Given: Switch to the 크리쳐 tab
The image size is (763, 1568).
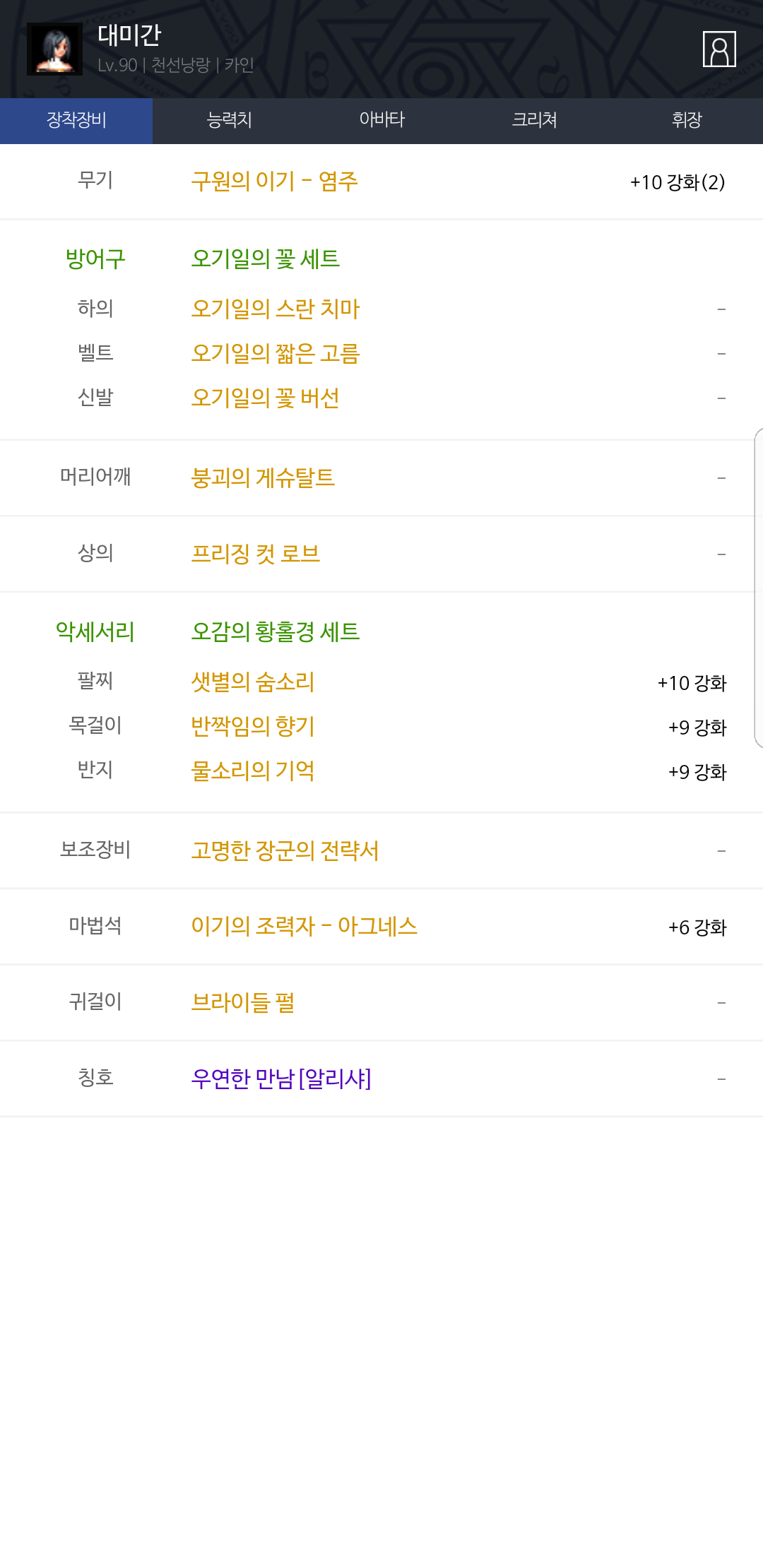Looking at the screenshot, I should point(534,120).
